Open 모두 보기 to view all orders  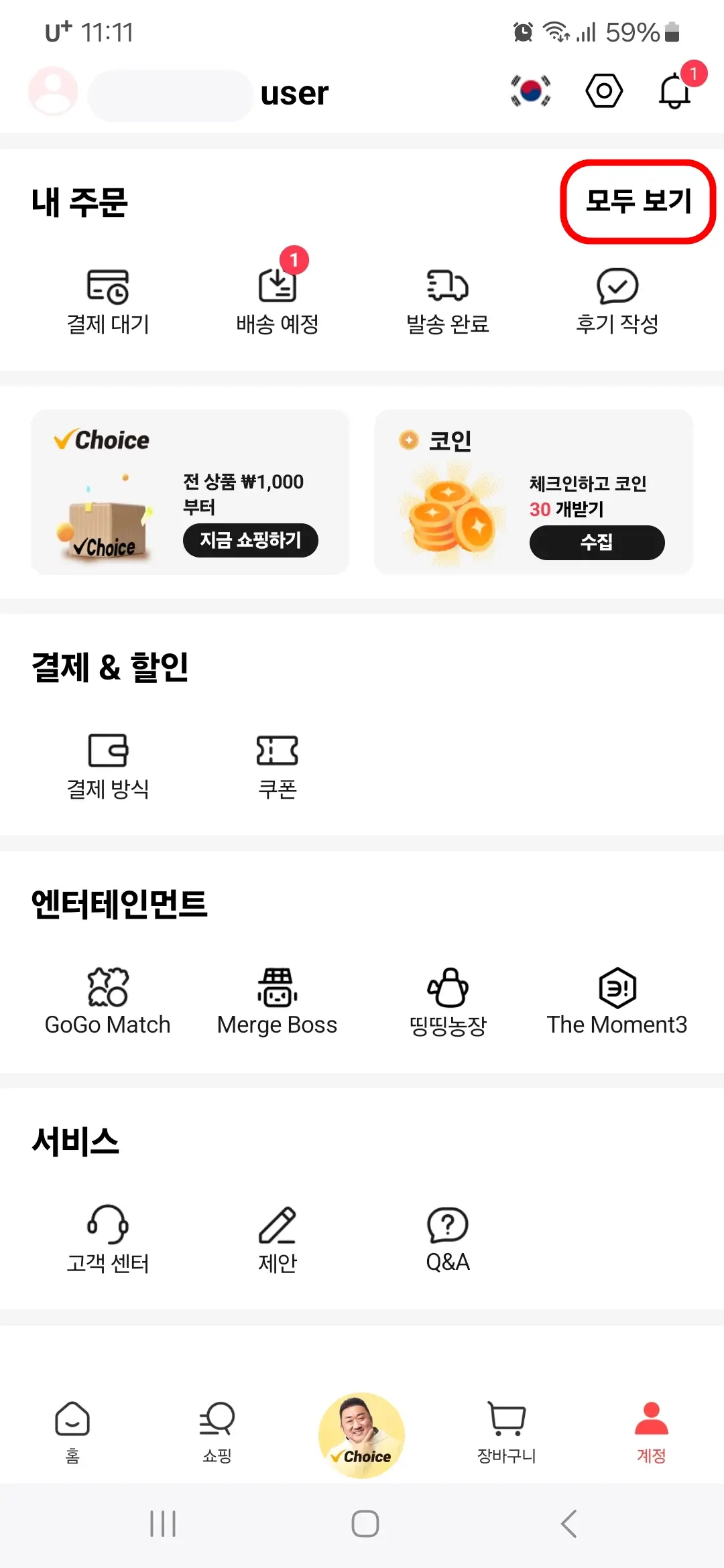(x=638, y=202)
